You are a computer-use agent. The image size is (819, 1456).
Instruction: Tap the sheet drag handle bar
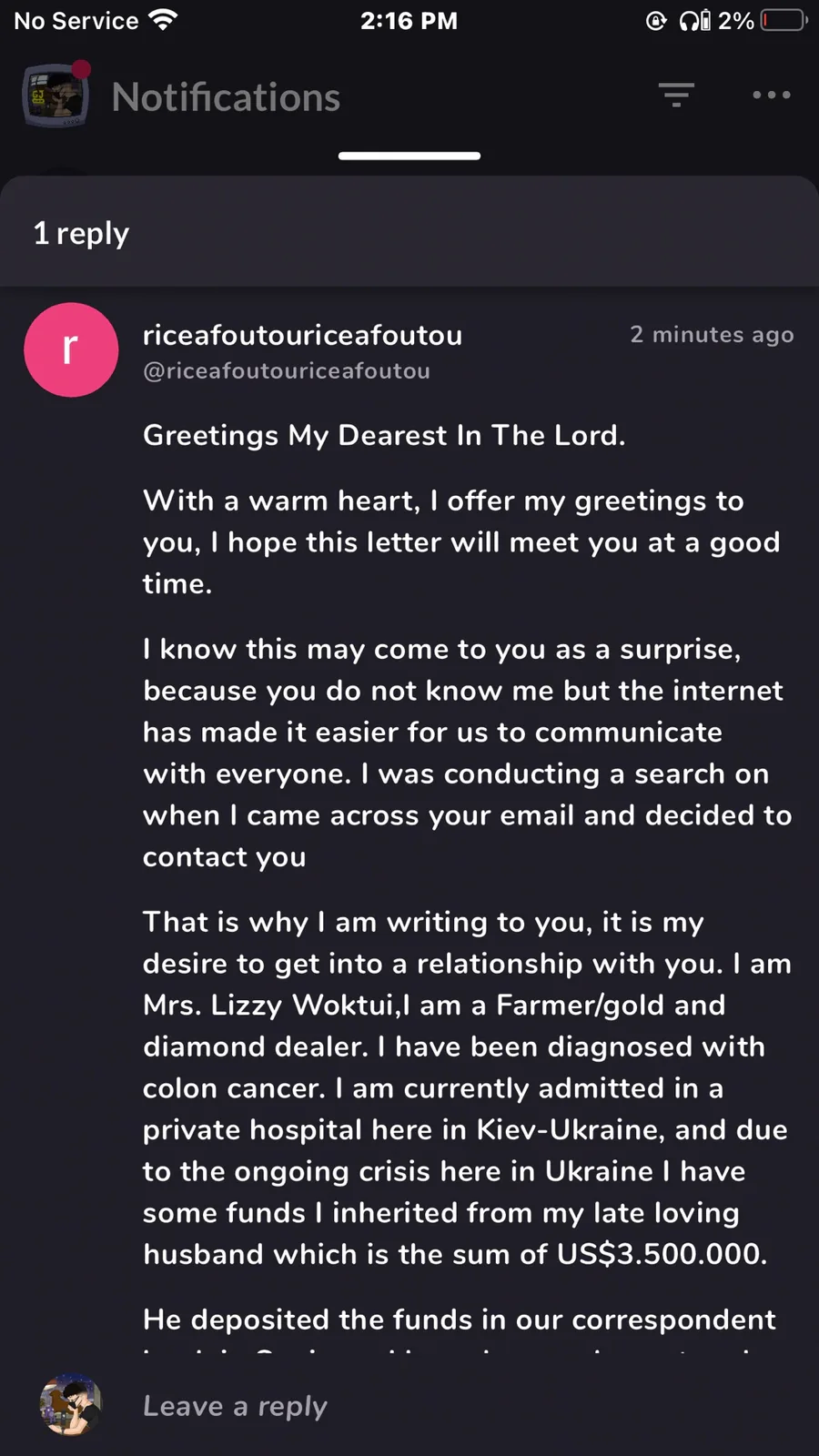[409, 156]
